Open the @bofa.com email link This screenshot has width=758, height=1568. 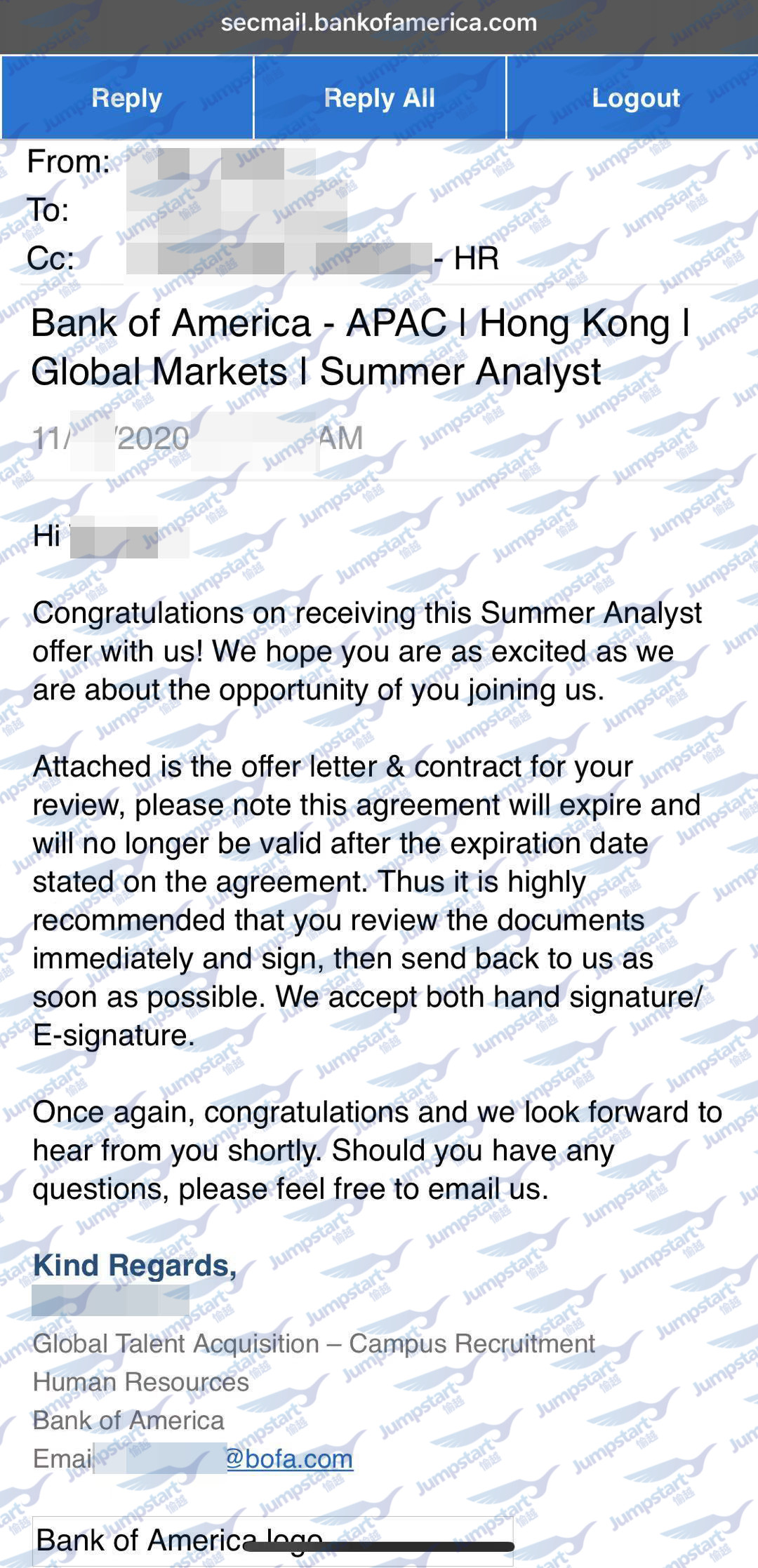coord(289,1459)
